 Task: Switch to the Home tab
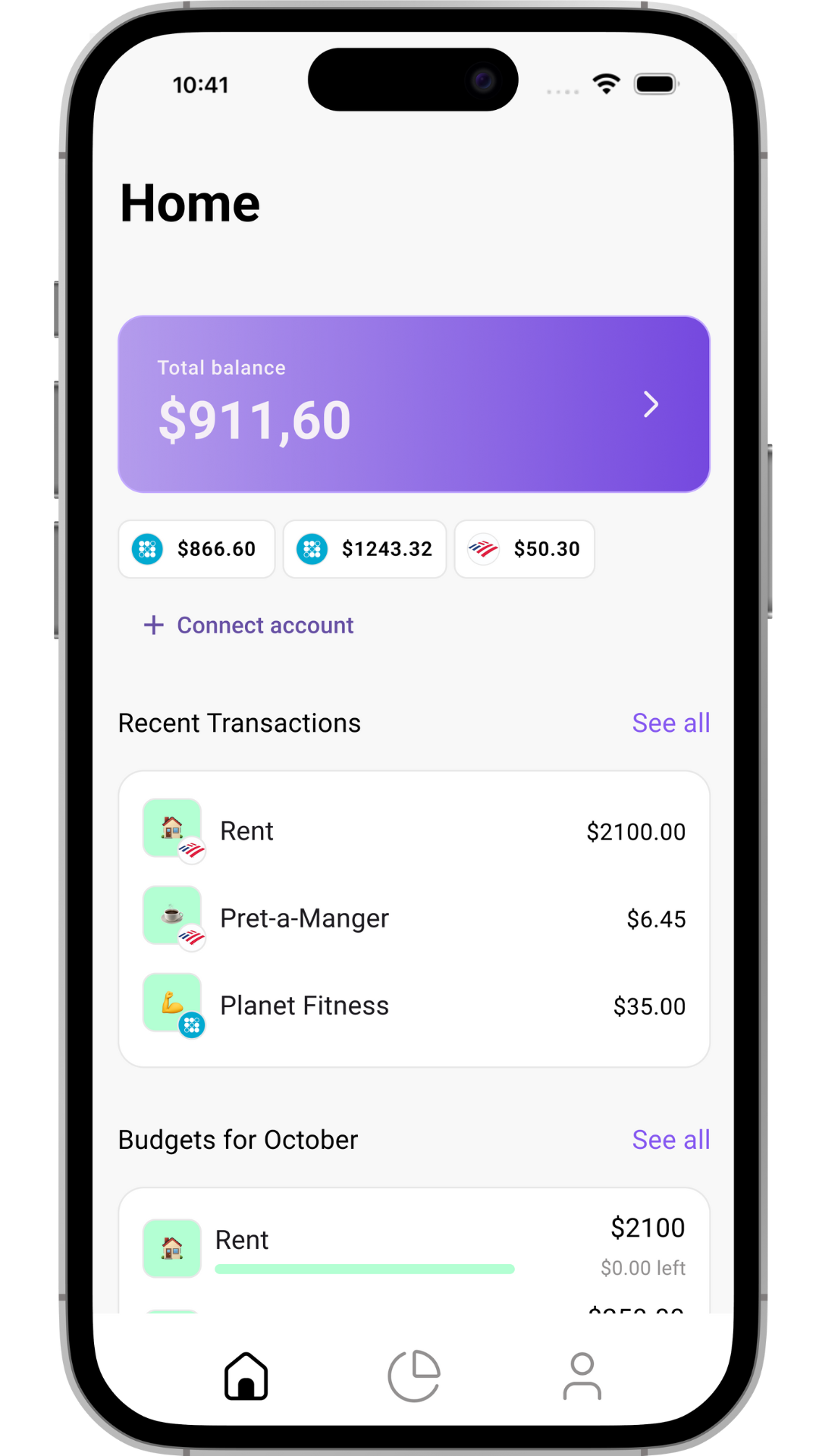click(x=246, y=1376)
